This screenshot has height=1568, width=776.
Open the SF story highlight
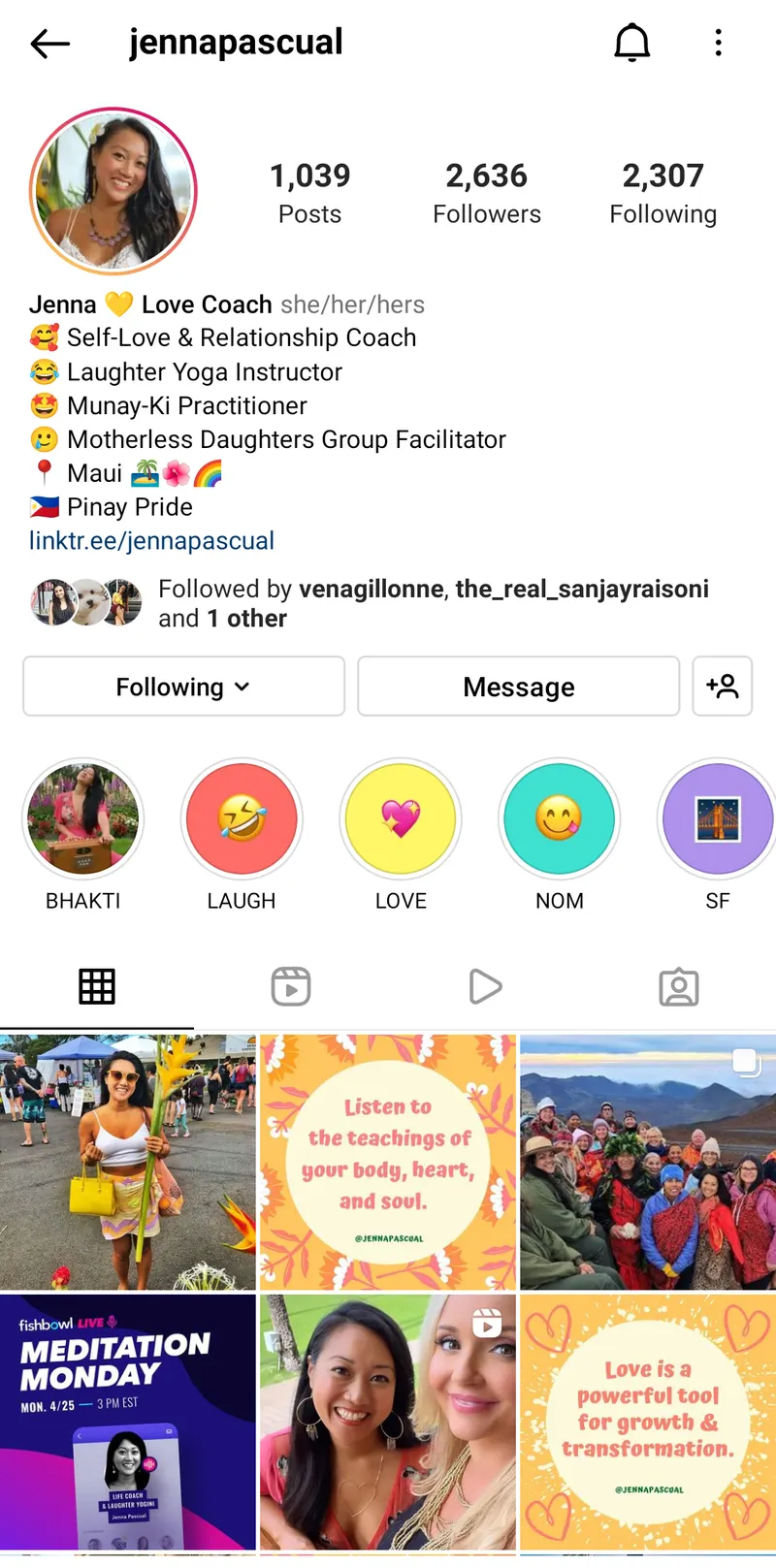tap(718, 819)
